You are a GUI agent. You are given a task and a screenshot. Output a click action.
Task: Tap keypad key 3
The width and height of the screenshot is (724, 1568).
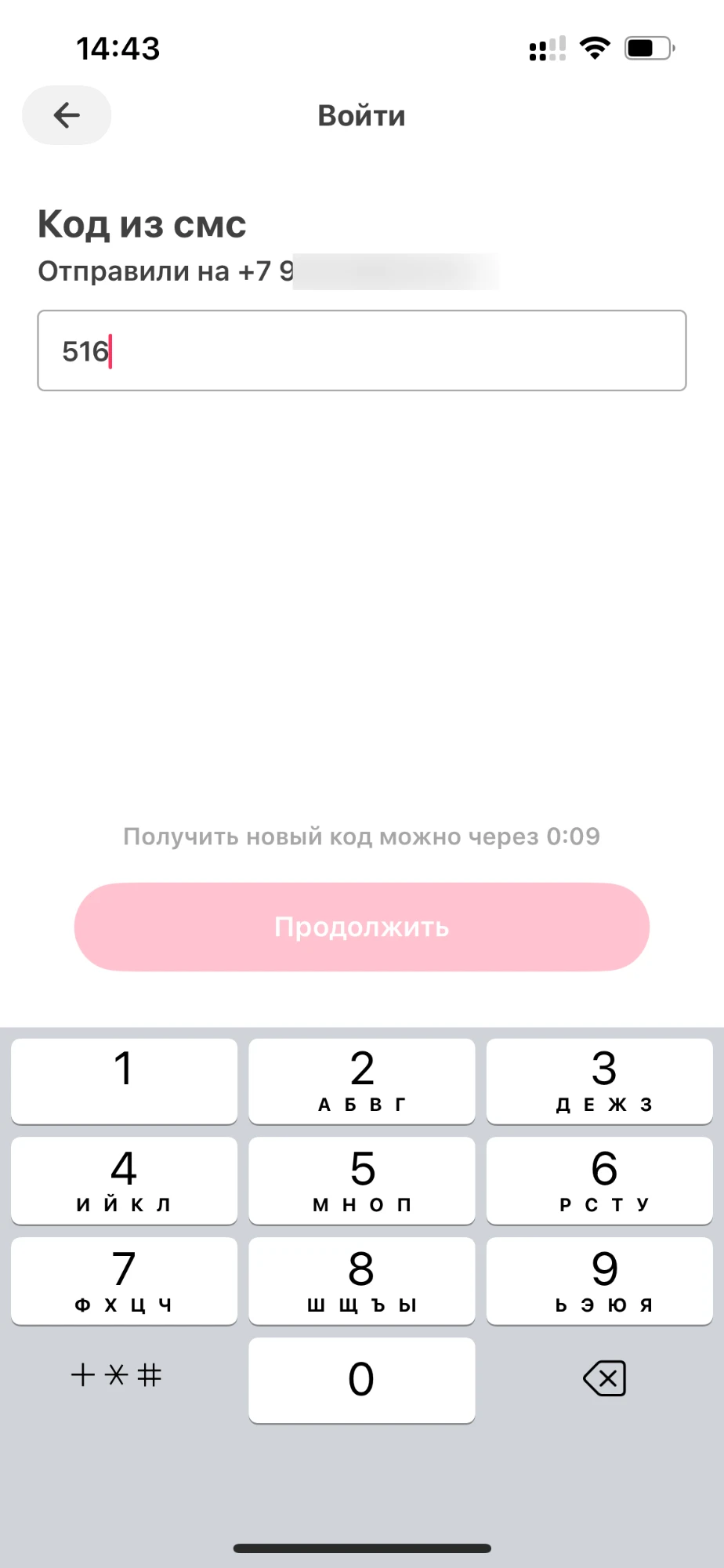click(599, 1080)
